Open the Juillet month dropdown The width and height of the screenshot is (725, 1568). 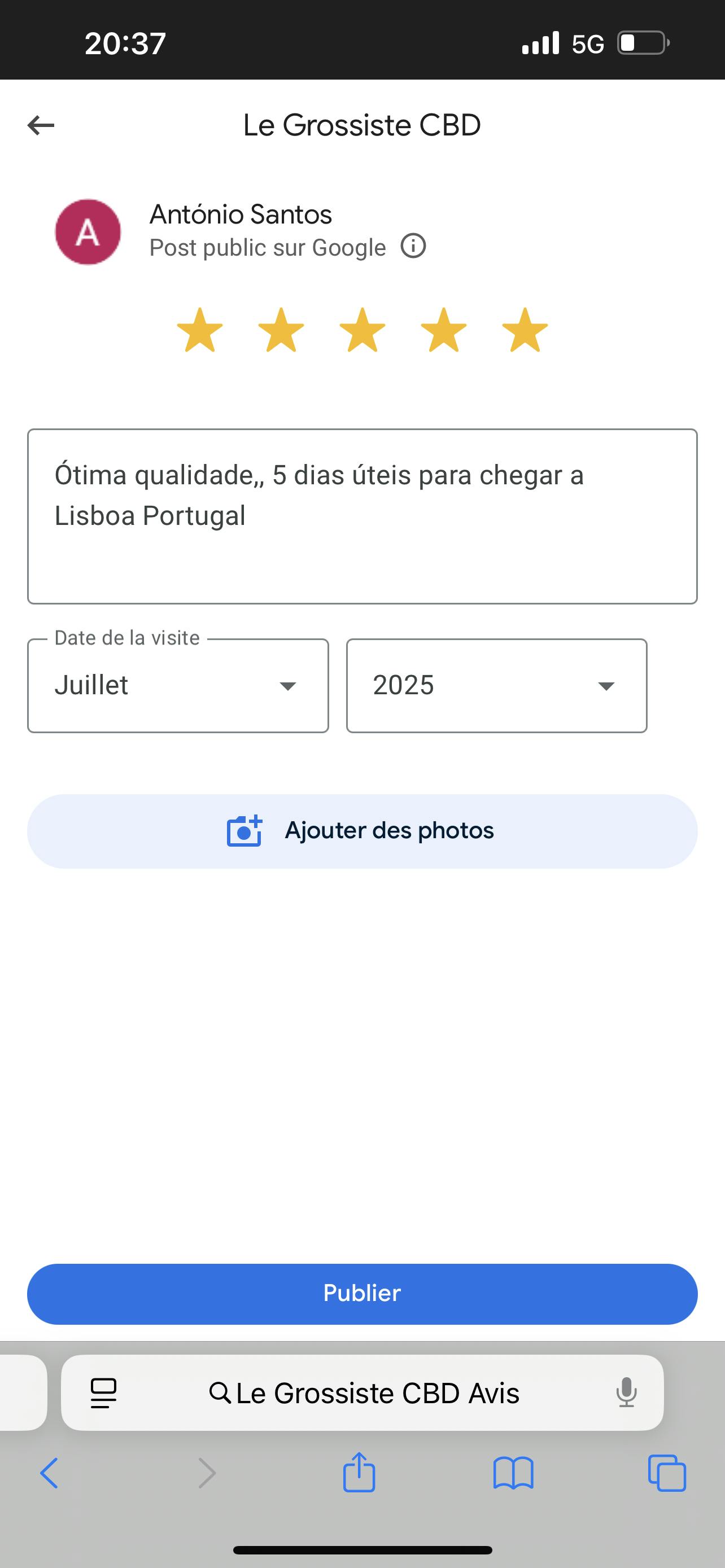(x=178, y=685)
